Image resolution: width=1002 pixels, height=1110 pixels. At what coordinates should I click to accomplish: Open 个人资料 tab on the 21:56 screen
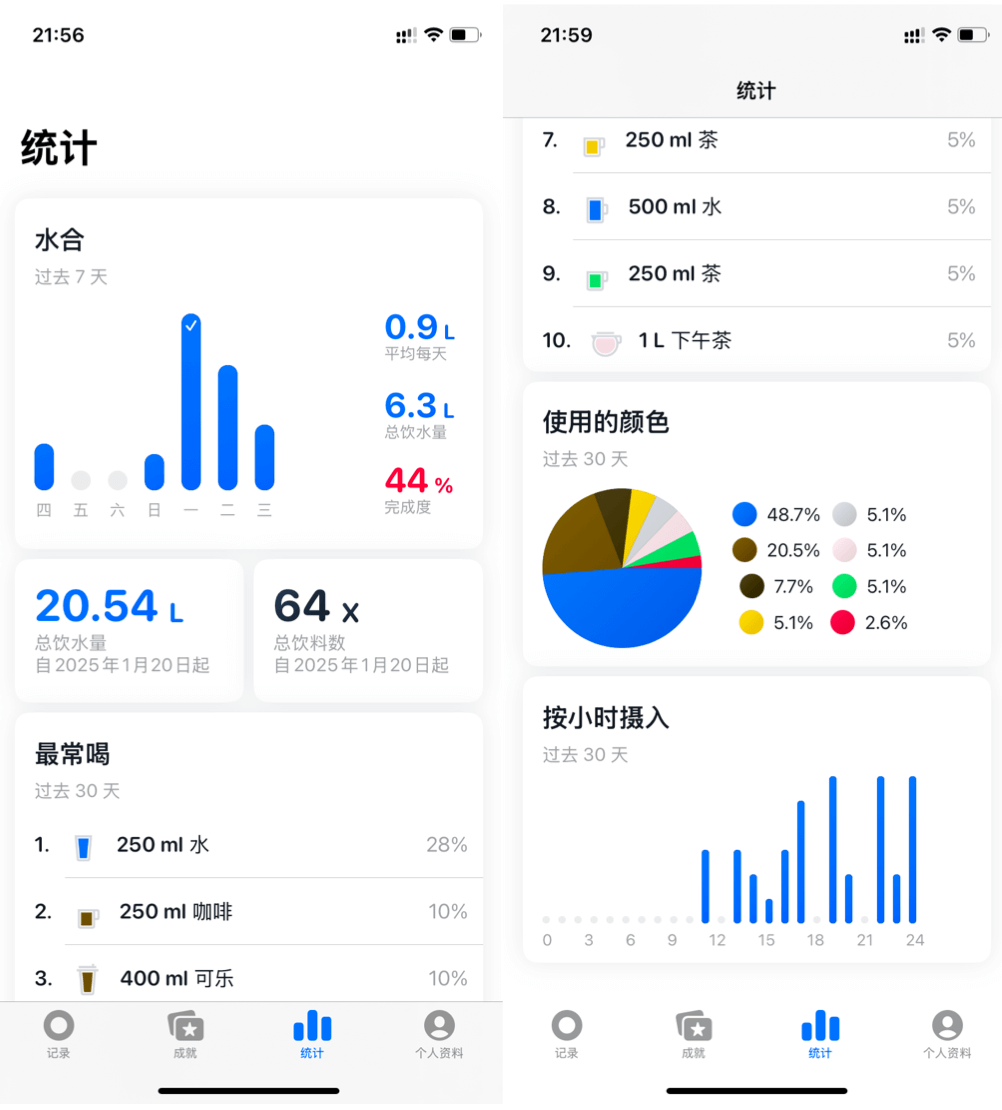click(x=439, y=1034)
